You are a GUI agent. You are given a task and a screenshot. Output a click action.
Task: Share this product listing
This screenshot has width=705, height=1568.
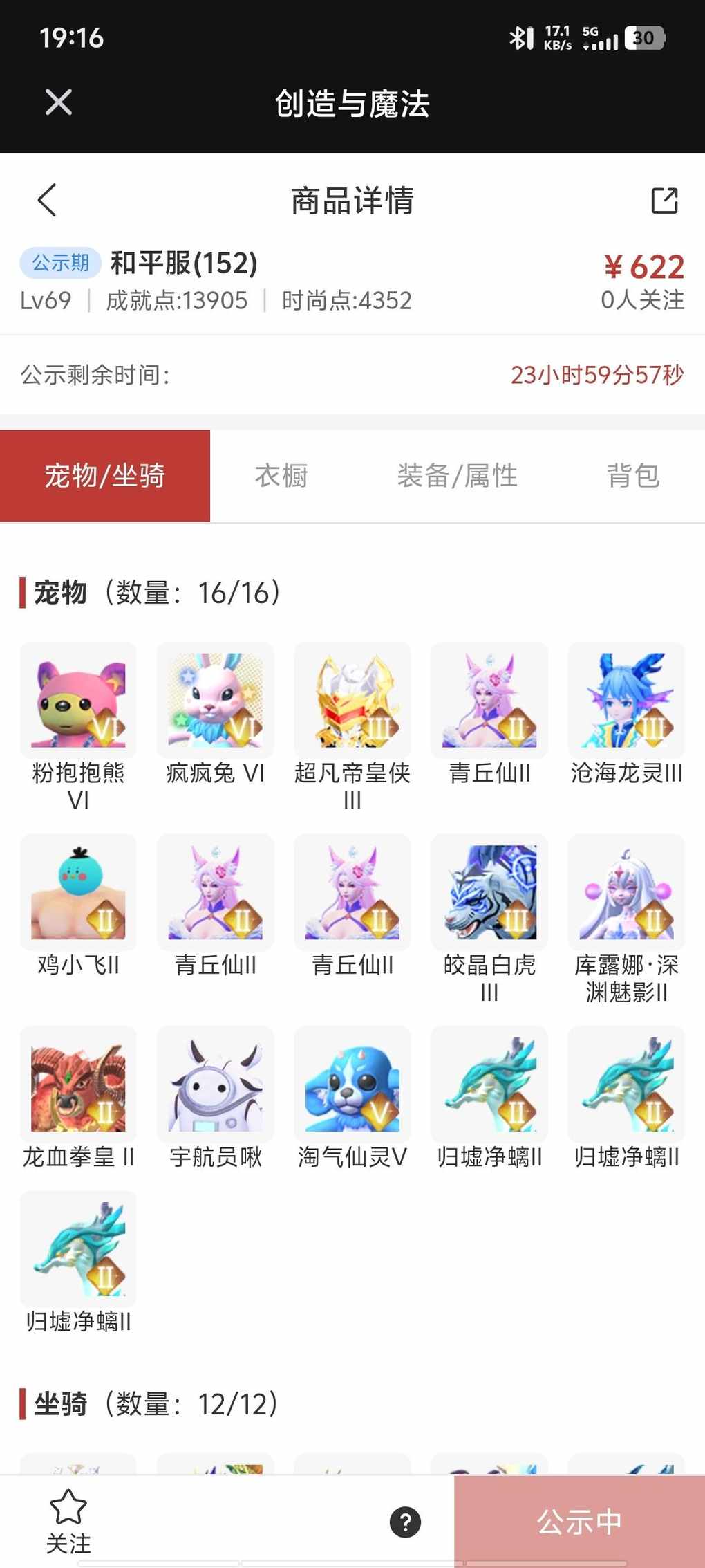pos(664,201)
